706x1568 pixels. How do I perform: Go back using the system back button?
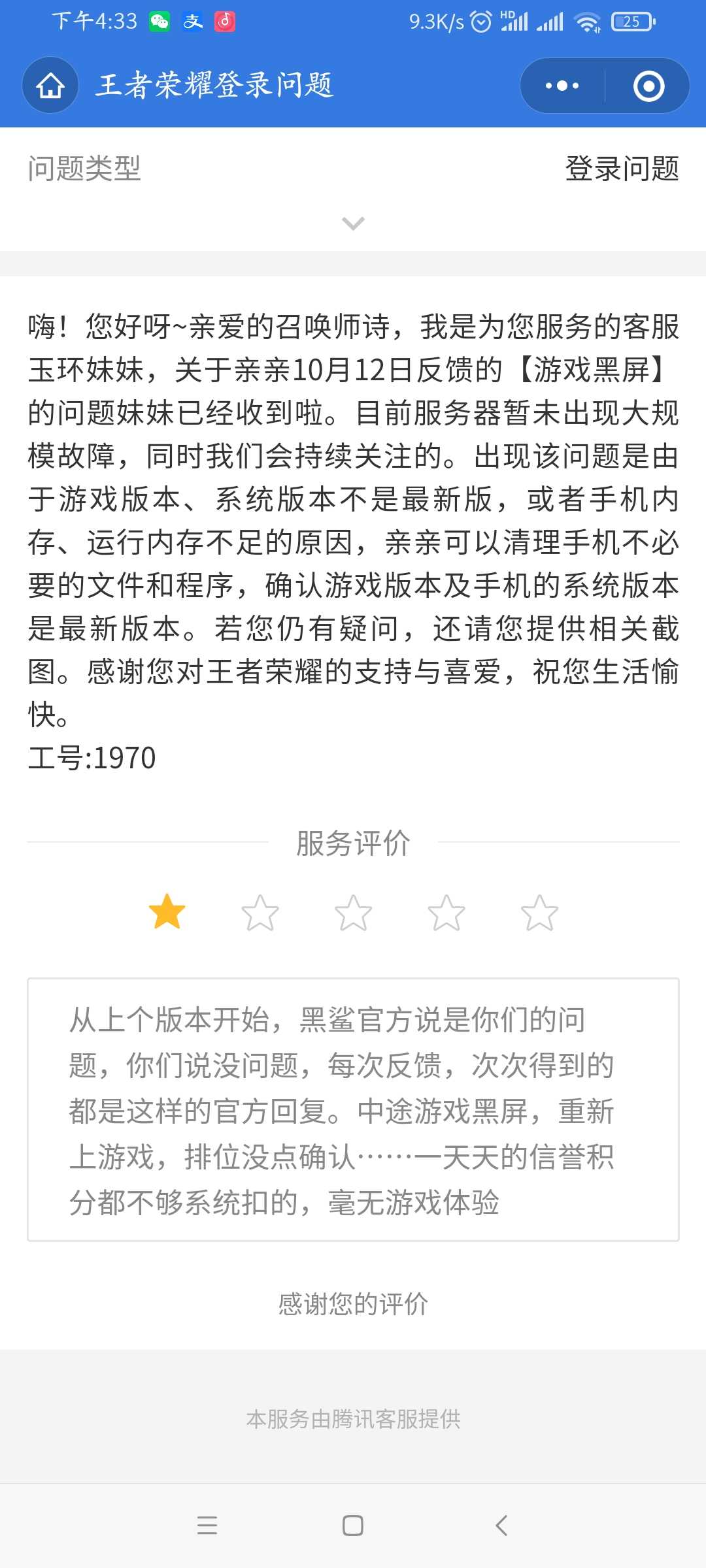coord(501,1526)
